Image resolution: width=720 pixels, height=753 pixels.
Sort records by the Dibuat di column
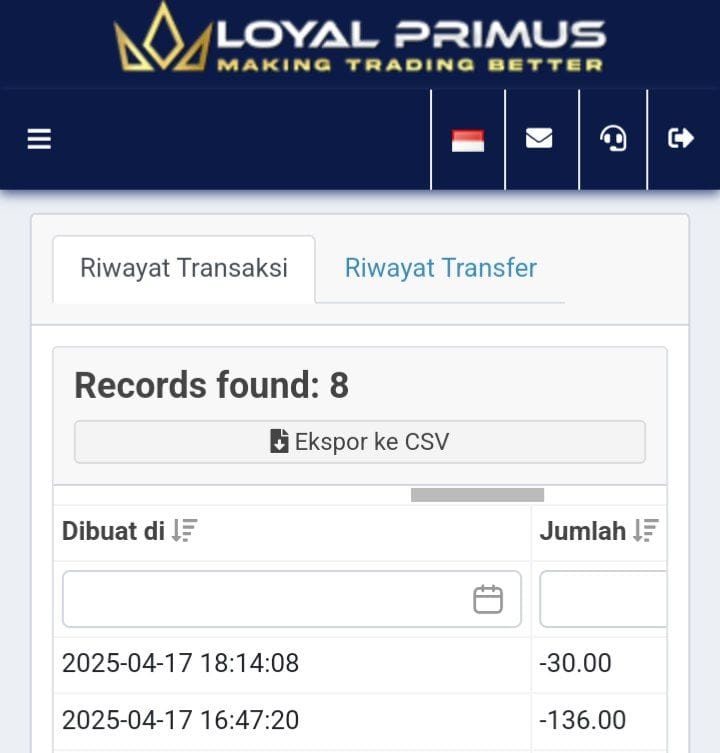[x=184, y=531]
